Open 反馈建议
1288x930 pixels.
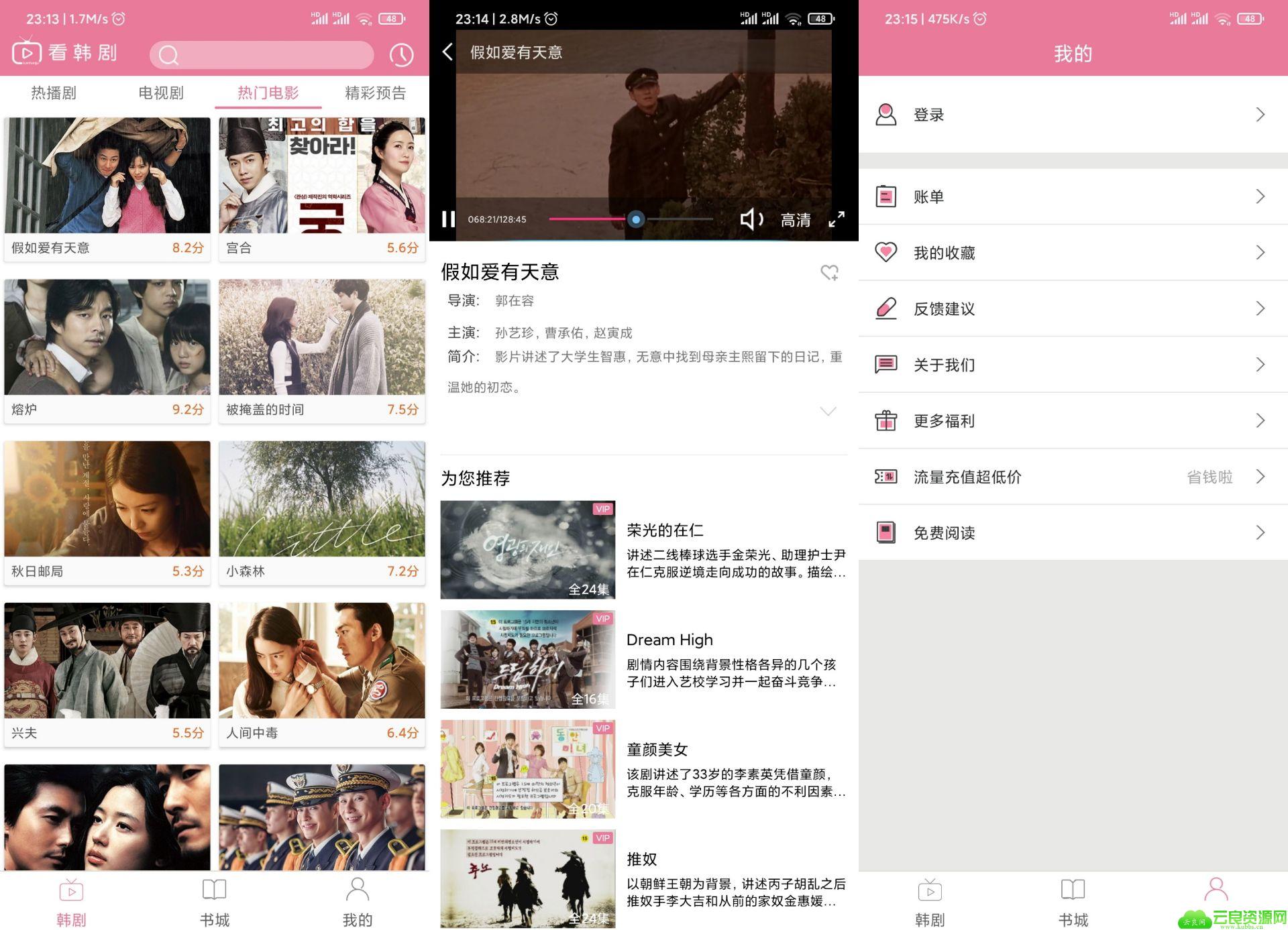coord(1073,308)
